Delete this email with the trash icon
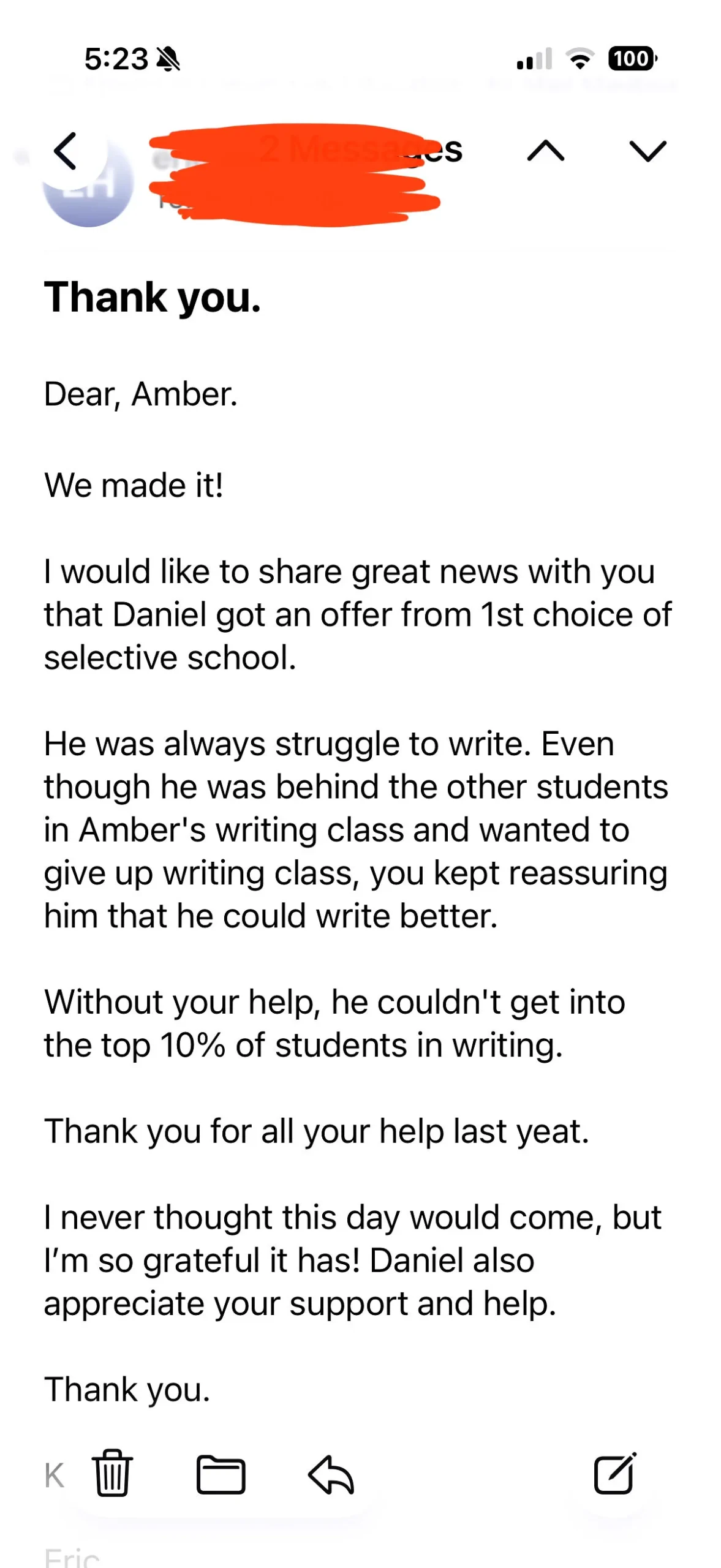Viewport: 721px width, 1568px height. [x=112, y=1473]
